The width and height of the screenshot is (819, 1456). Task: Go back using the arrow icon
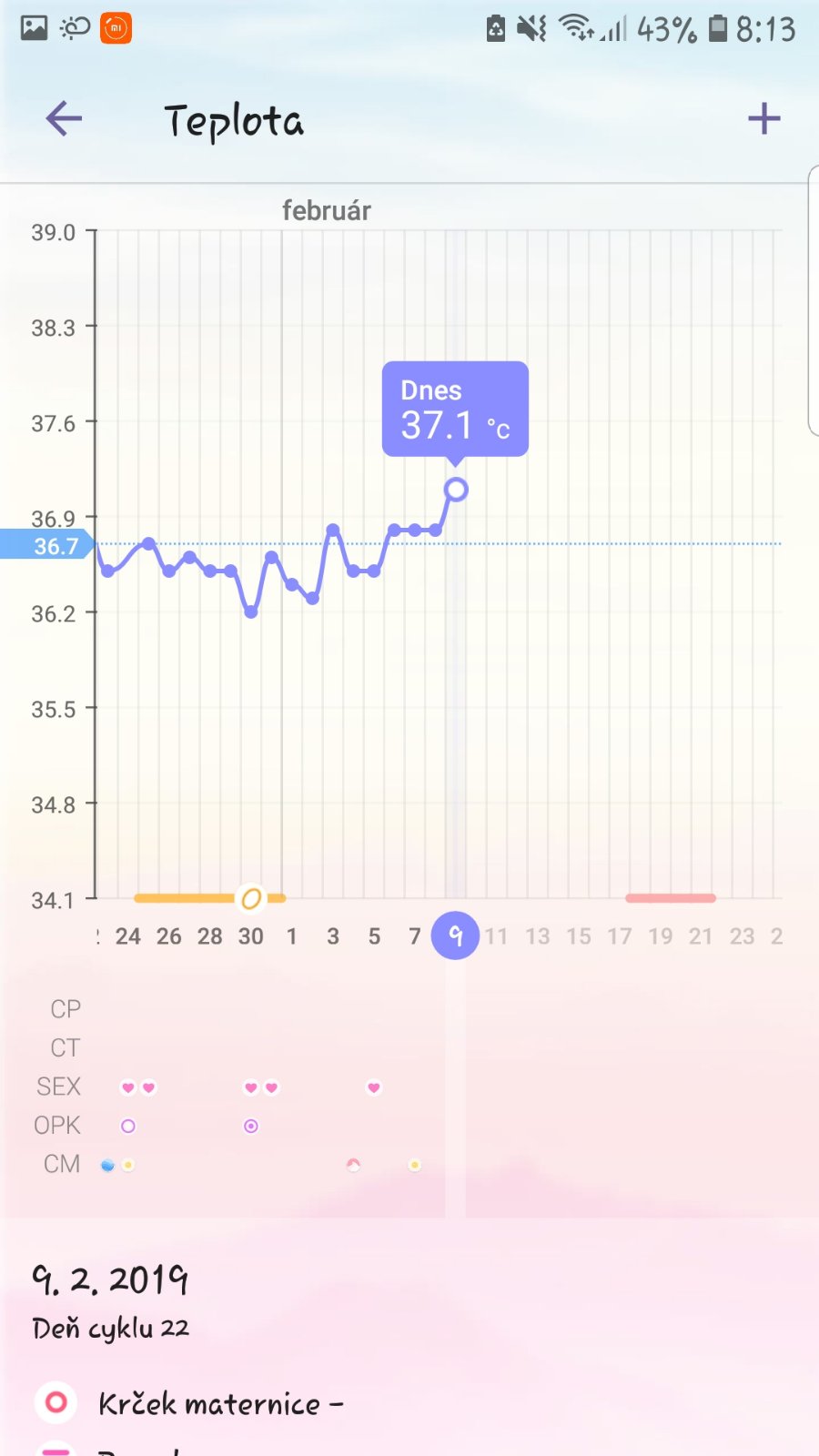coord(64,118)
